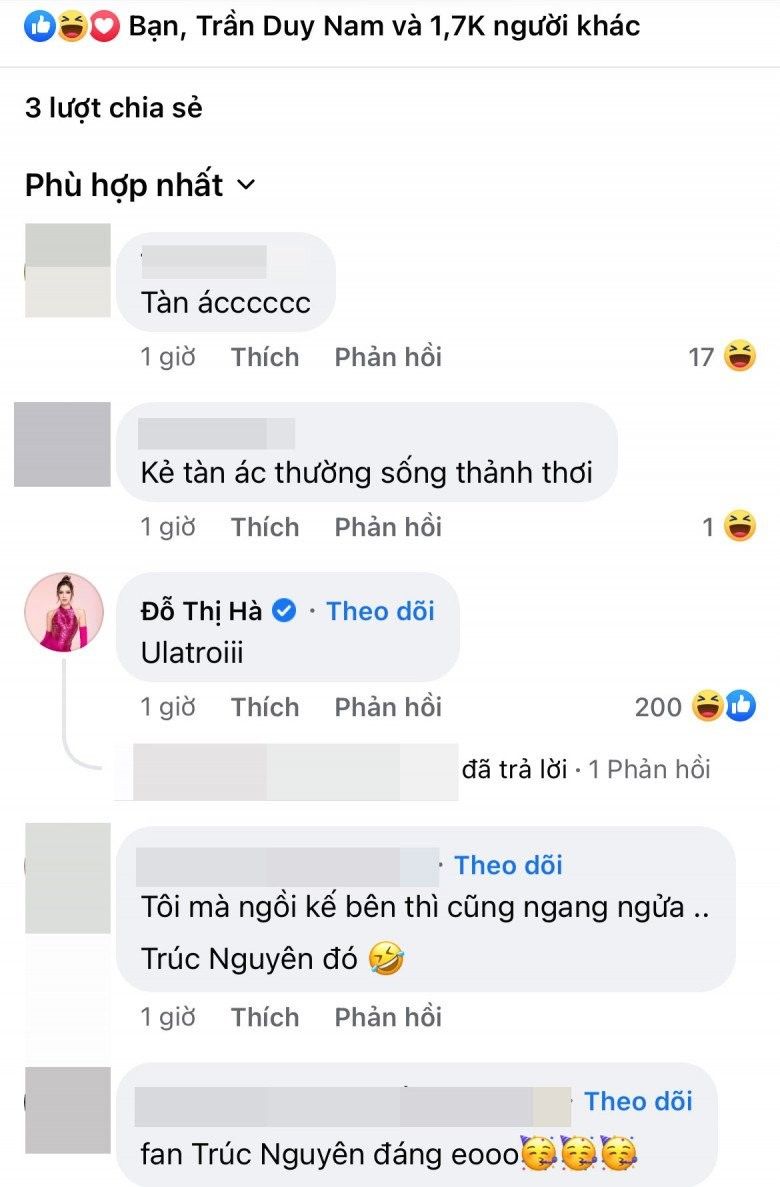Follow Đỗ Thị Hà via Theo dõi
Viewport: 780px width, 1187px height.
[x=380, y=611]
